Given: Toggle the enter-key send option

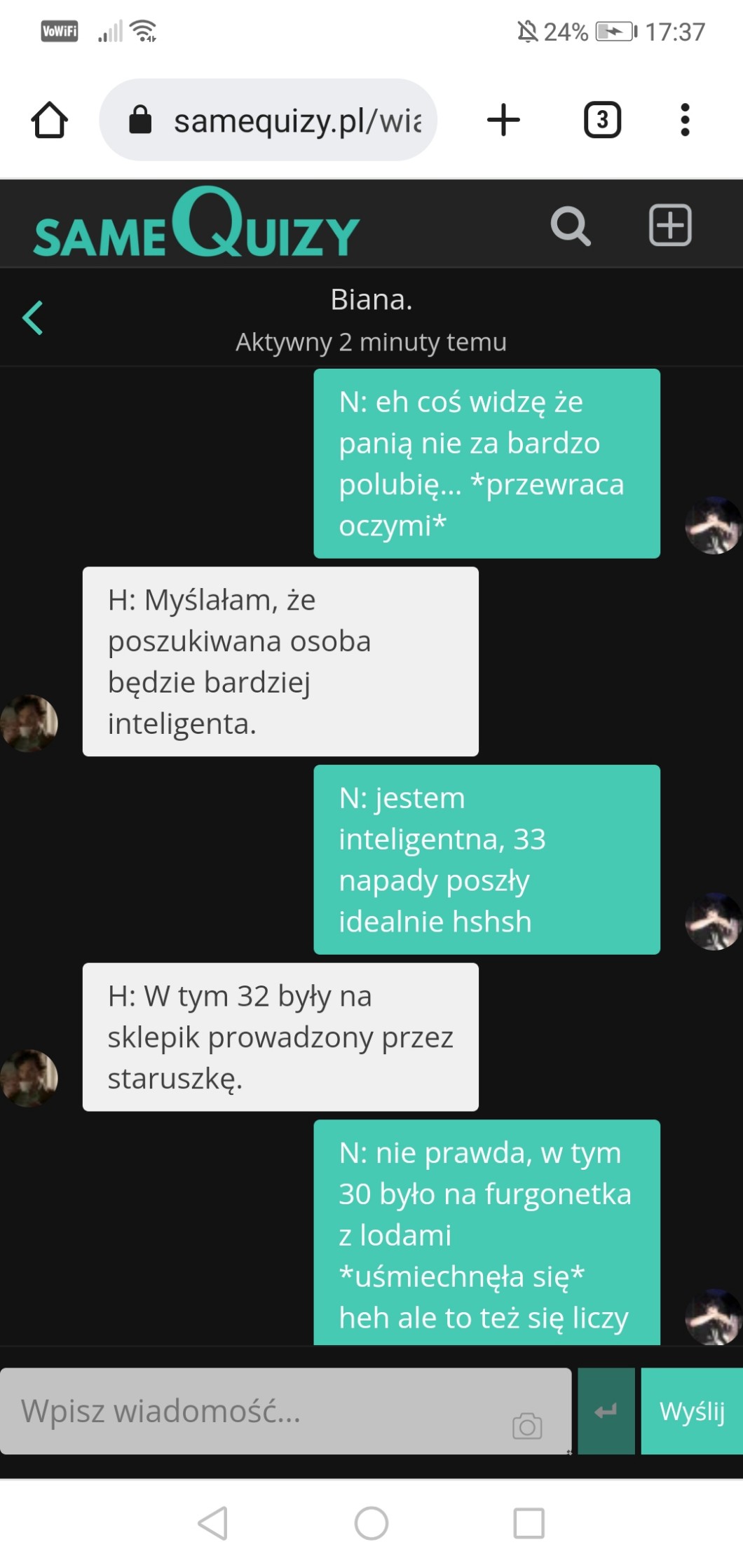Looking at the screenshot, I should [x=606, y=1410].
